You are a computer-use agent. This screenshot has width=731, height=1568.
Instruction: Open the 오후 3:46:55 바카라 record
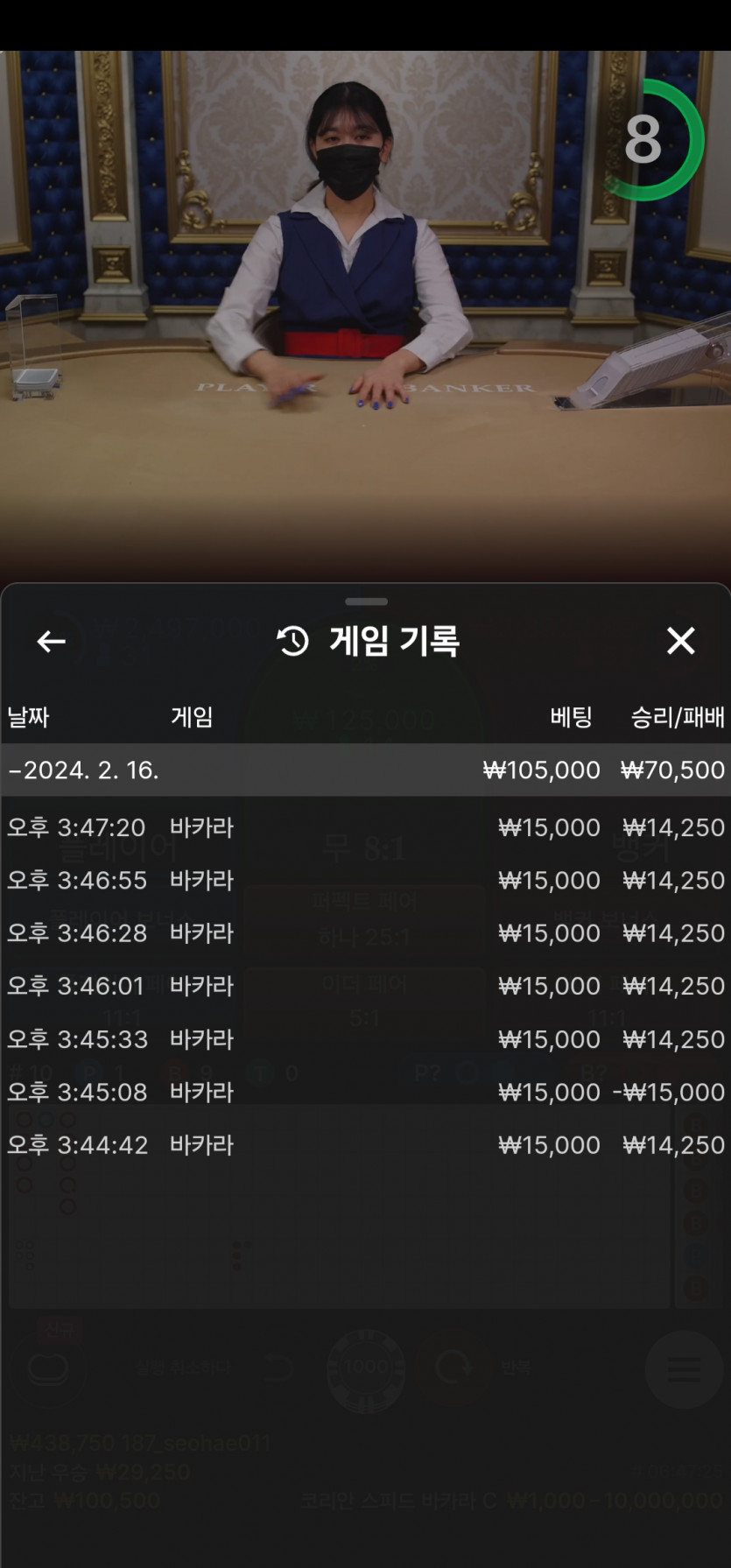pos(365,880)
